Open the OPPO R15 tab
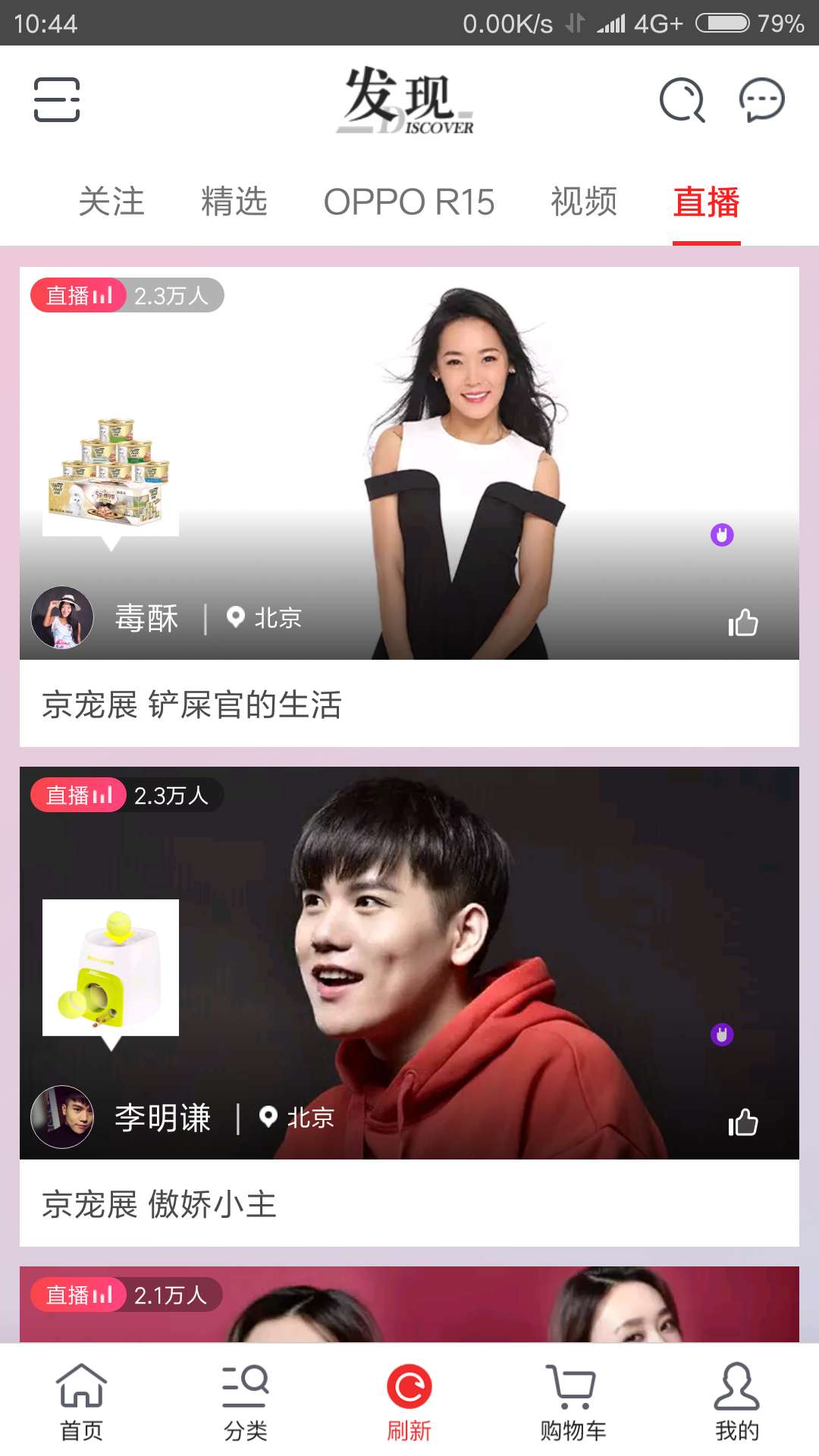 409,202
